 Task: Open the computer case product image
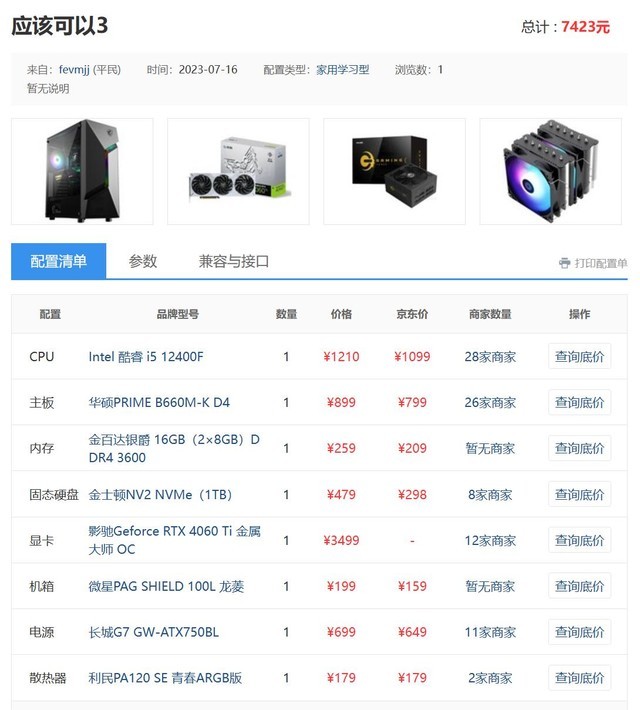click(82, 171)
